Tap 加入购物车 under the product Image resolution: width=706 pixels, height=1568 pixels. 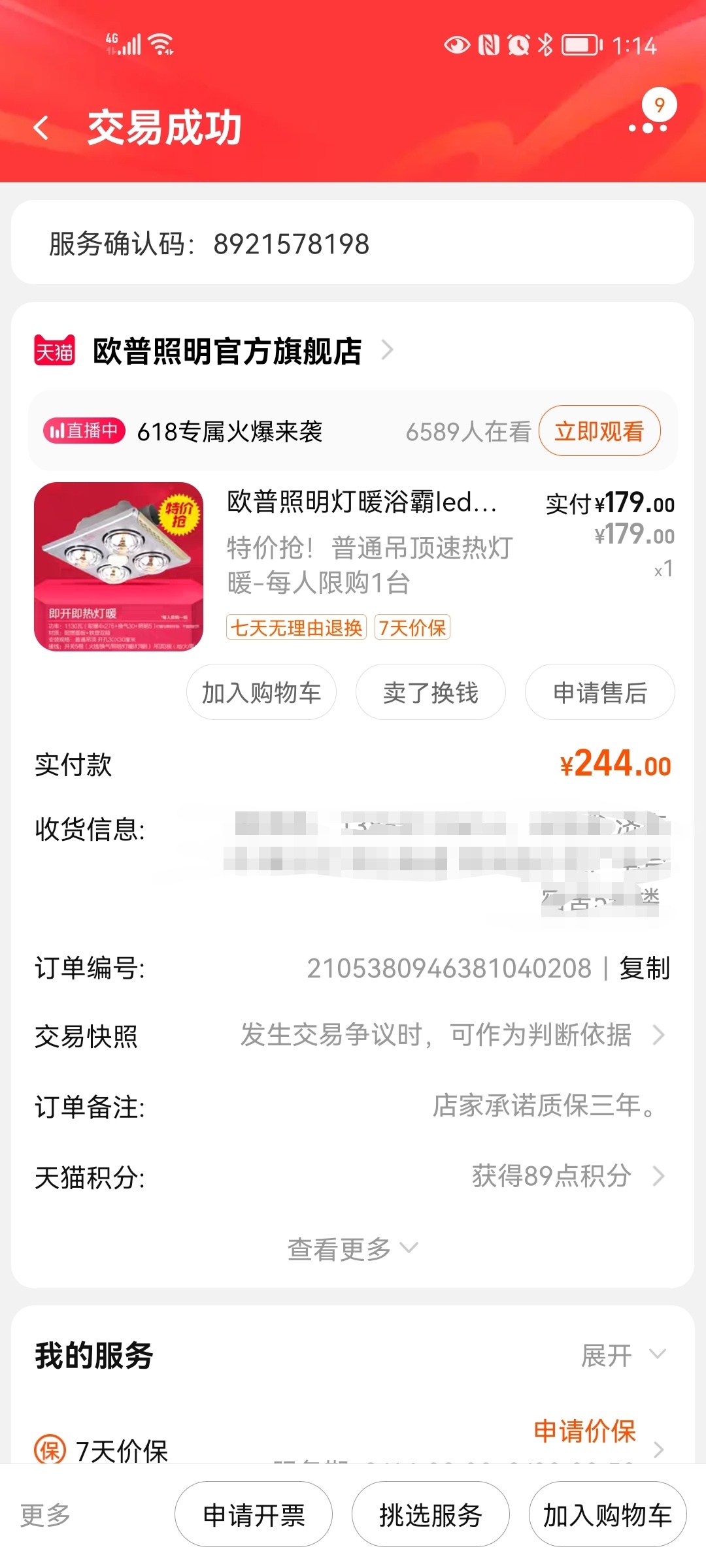[261, 693]
